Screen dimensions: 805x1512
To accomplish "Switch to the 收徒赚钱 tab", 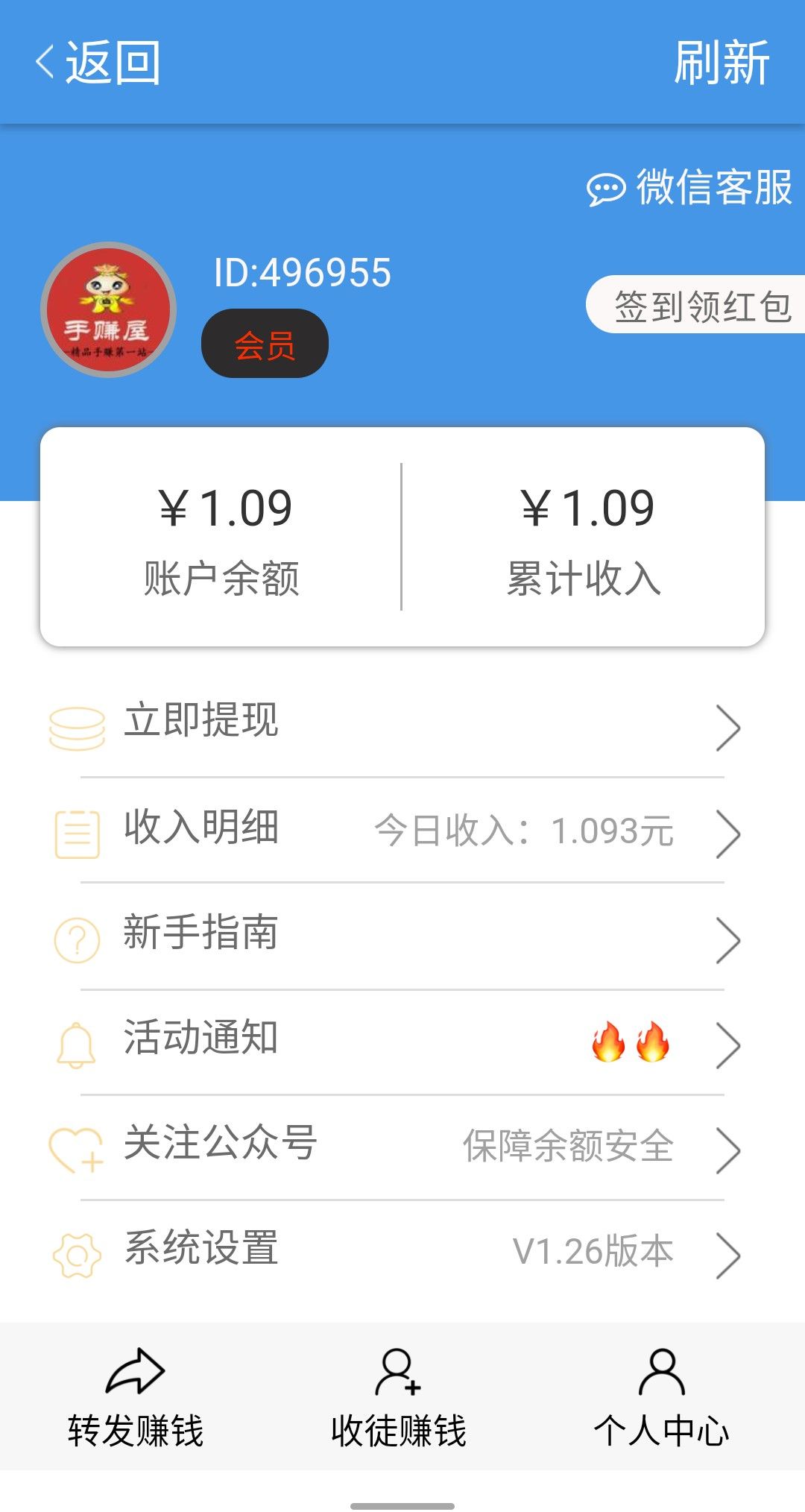I will point(400,1398).
